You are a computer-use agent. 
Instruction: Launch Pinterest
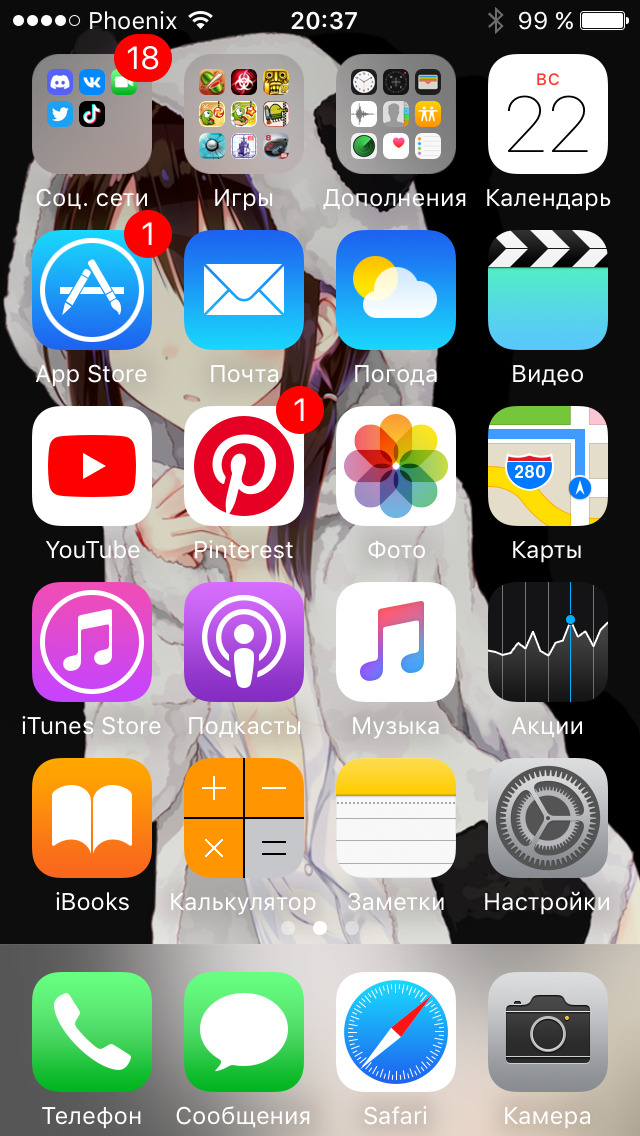pos(244,466)
